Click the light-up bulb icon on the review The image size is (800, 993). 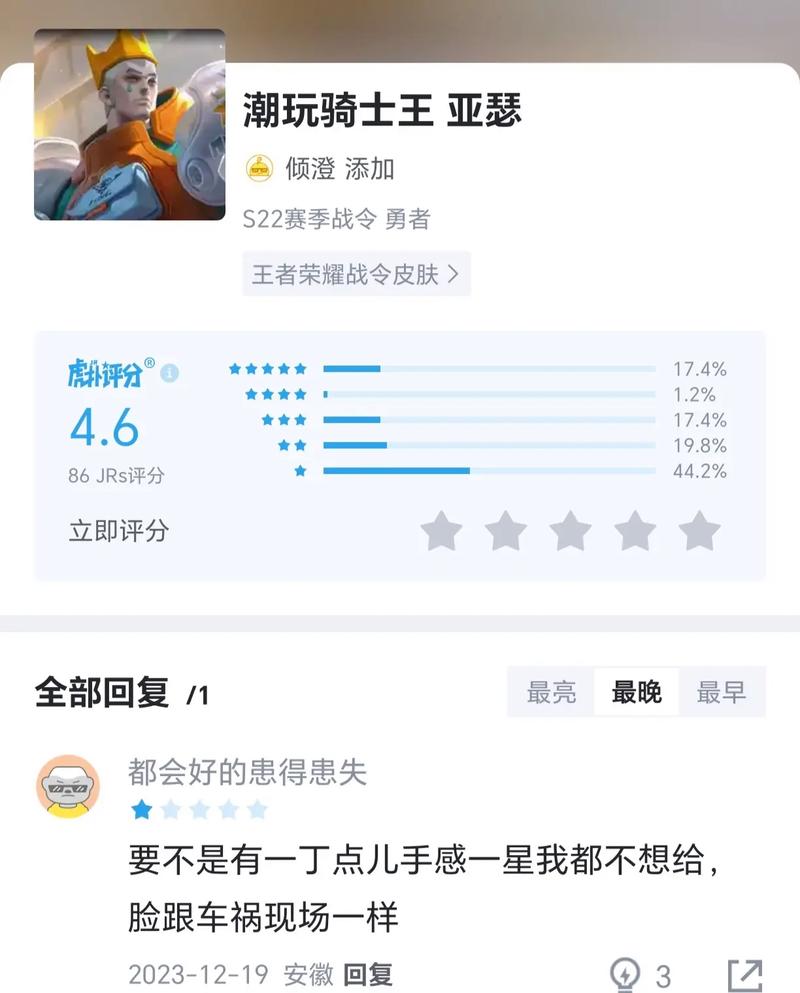pyautogui.click(x=626, y=970)
